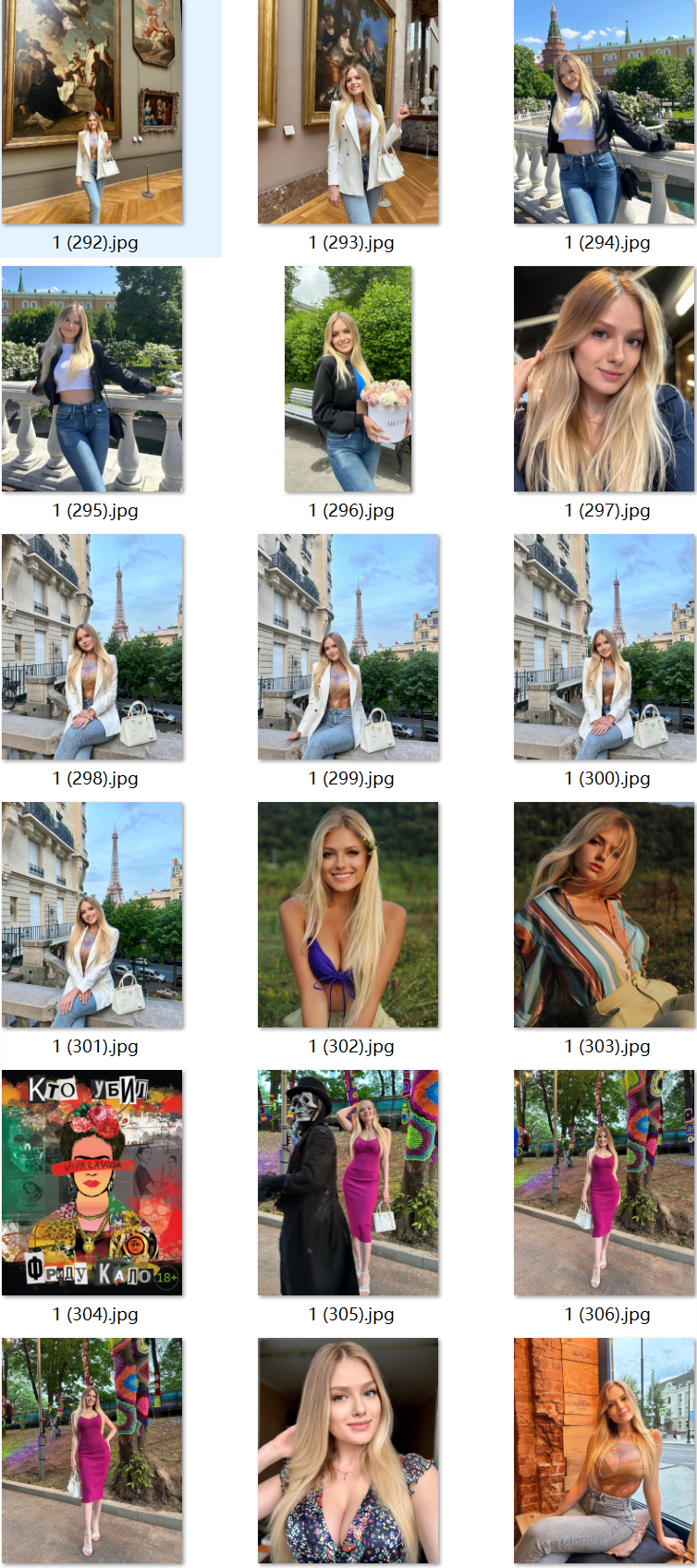This screenshot has height=1568, width=697.
Task: Open the file 1 (292).jpg
Action: pos(92,111)
